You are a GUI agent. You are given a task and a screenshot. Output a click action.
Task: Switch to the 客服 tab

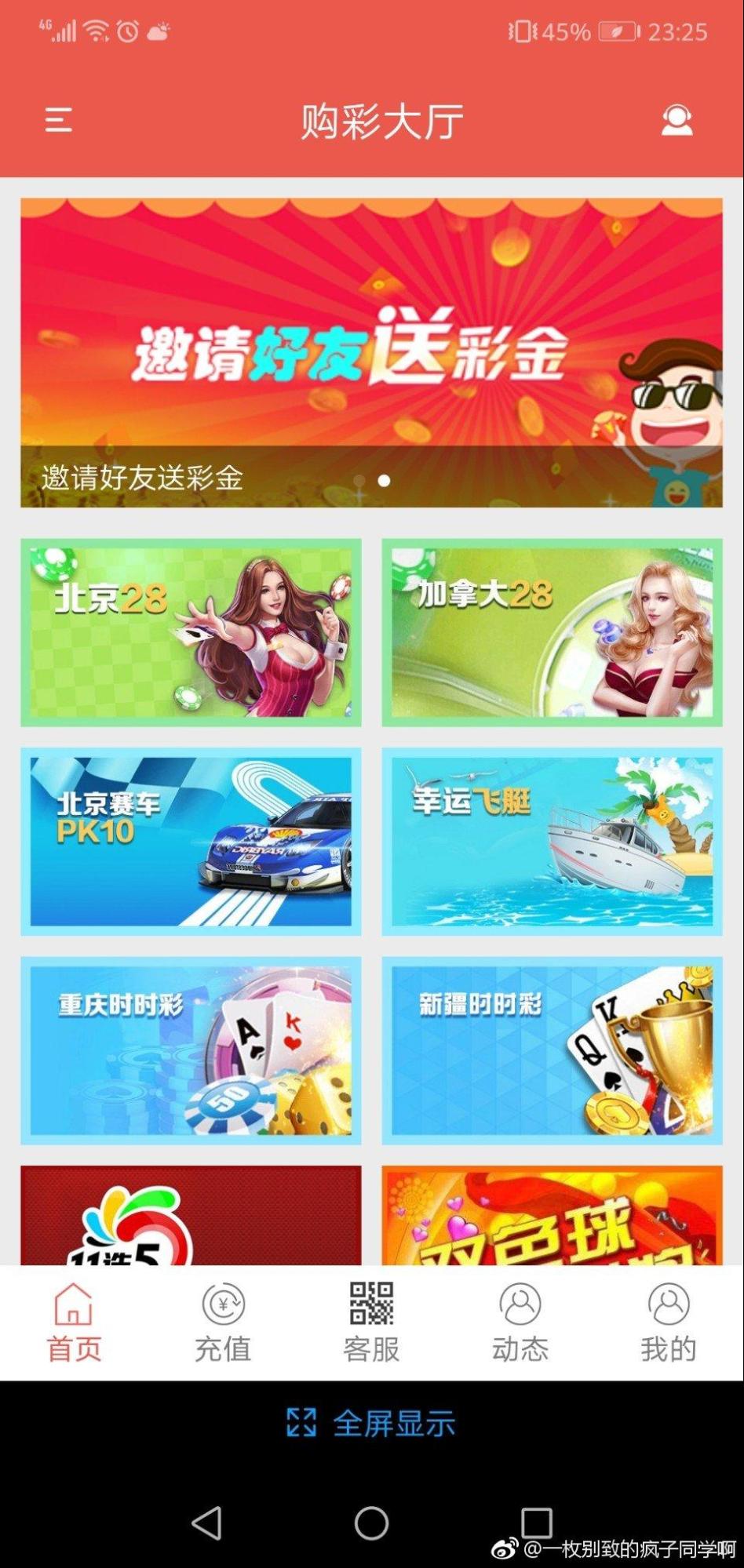[371, 1322]
